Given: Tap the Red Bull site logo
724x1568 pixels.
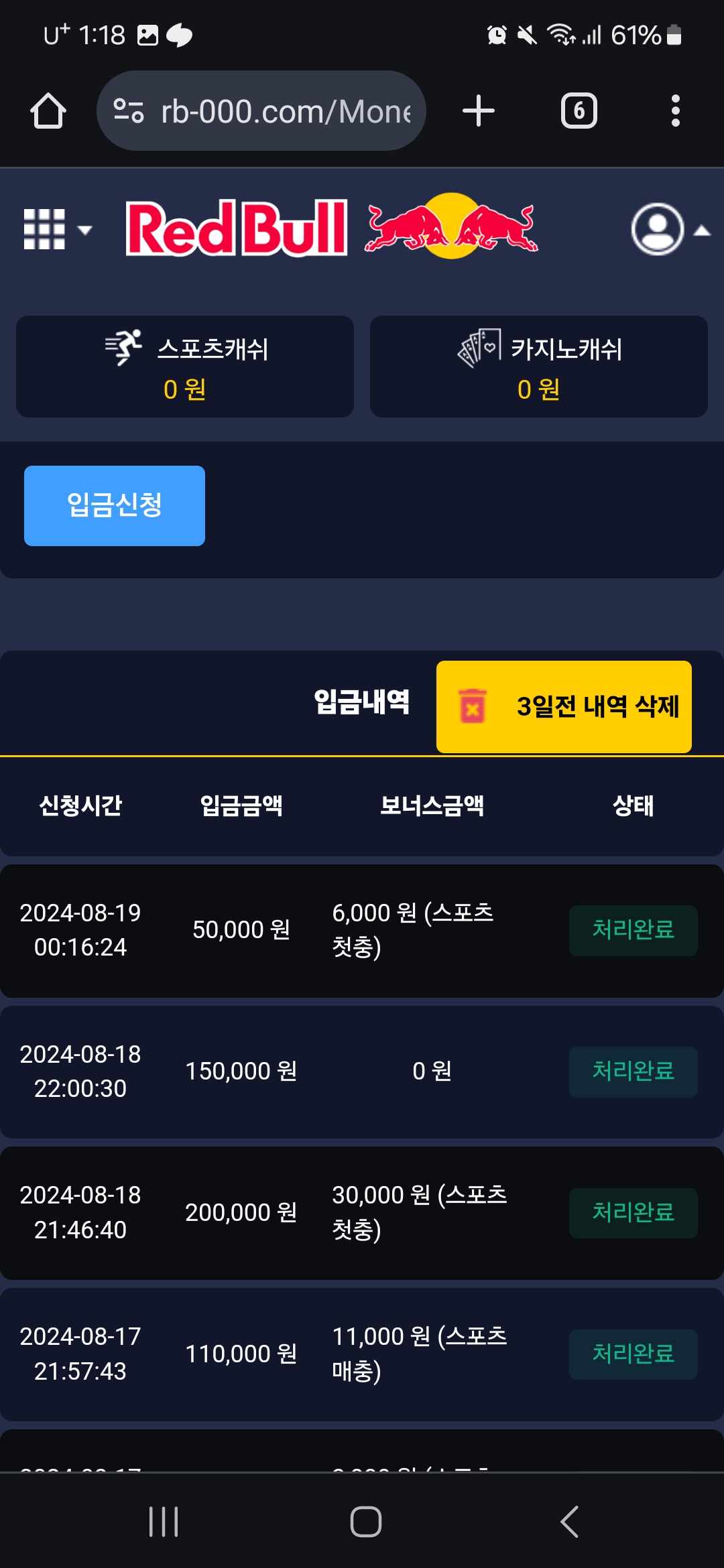Looking at the screenshot, I should pyautogui.click(x=332, y=228).
